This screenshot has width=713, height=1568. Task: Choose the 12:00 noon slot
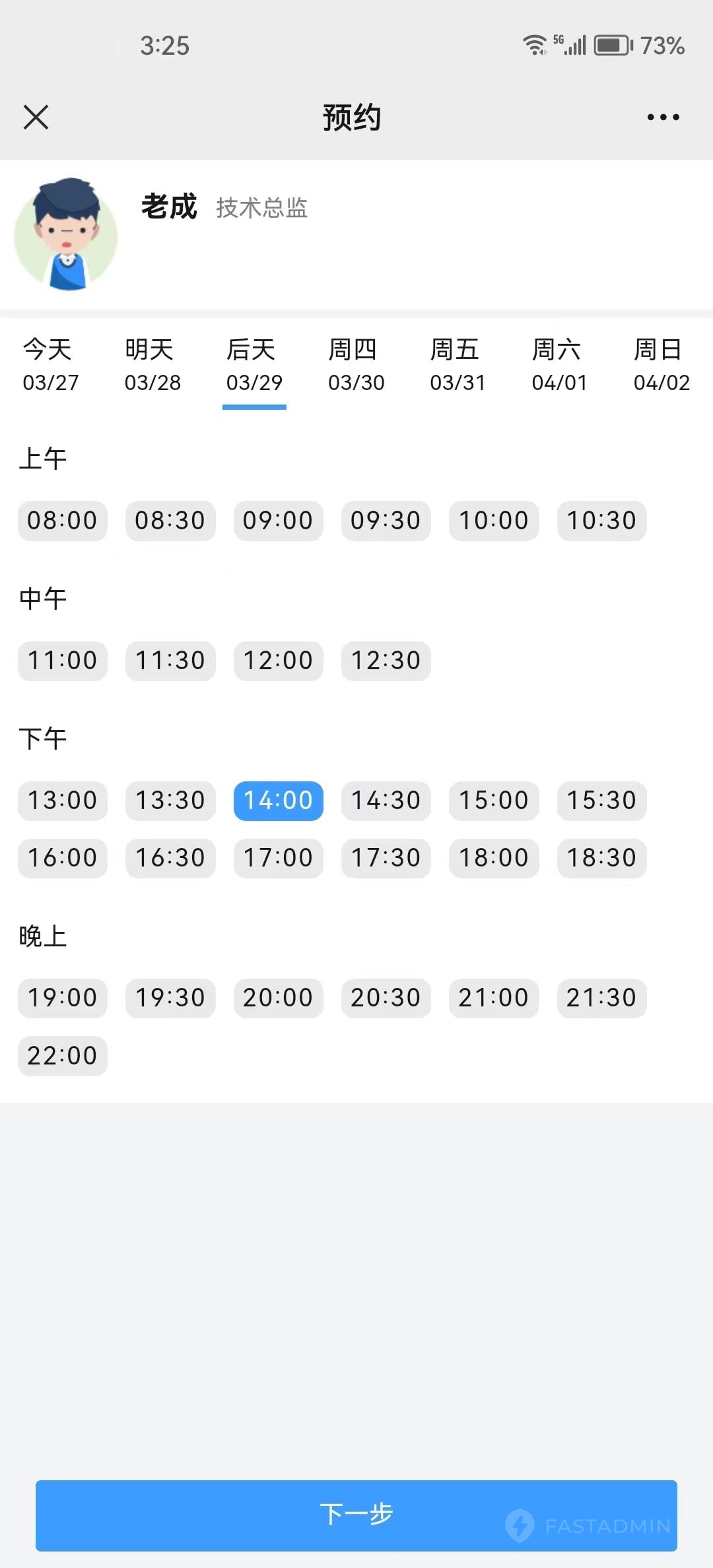pos(278,661)
